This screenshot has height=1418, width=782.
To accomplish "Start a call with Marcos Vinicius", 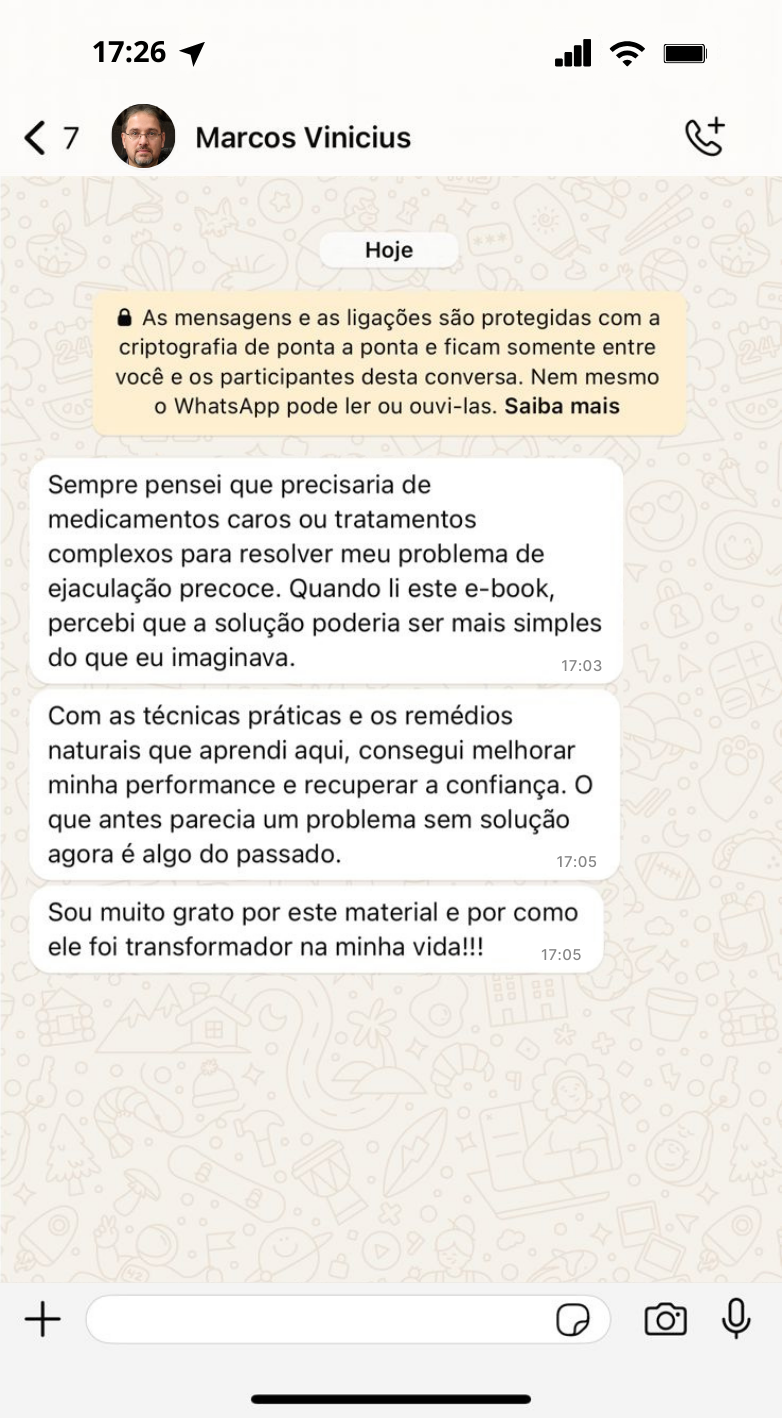I will (704, 137).
